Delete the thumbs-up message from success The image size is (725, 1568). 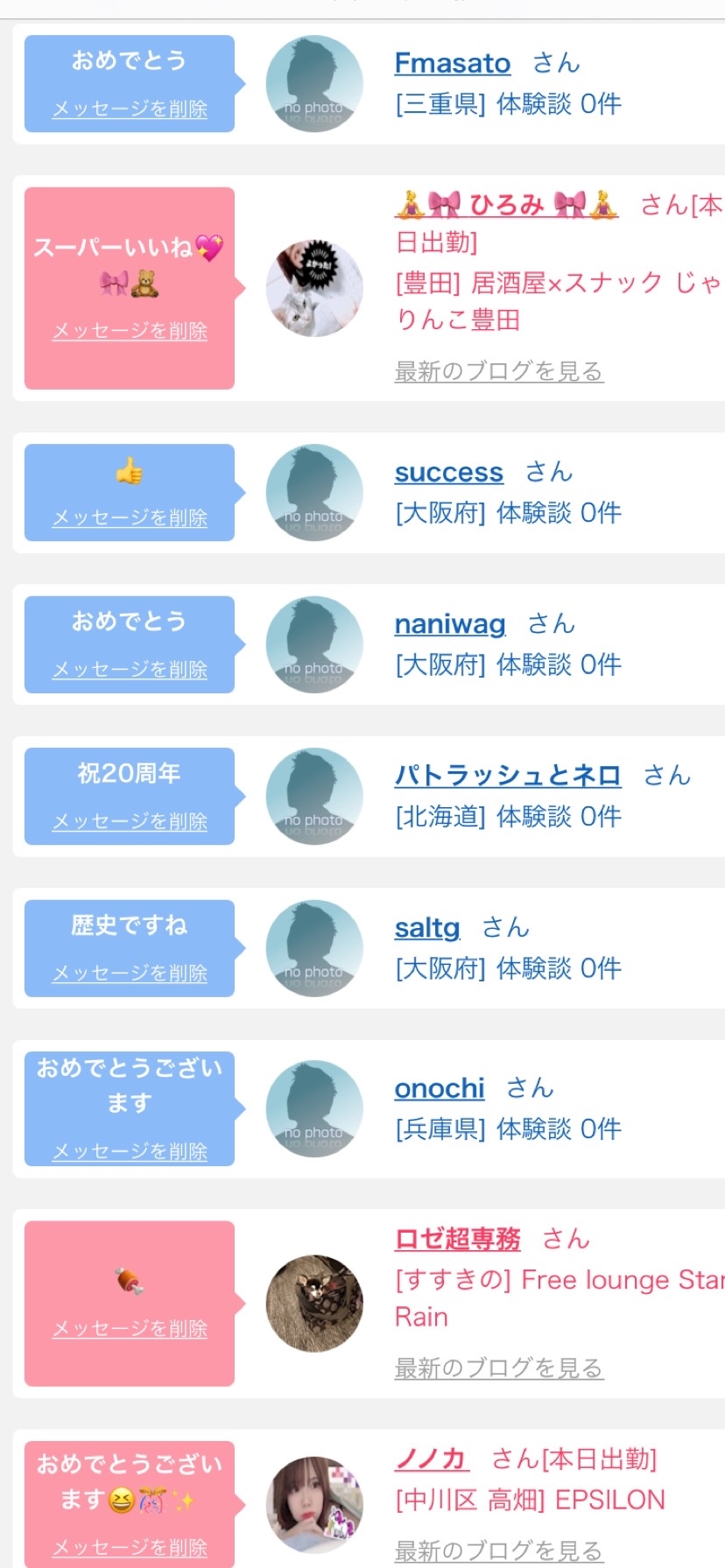[x=130, y=518]
